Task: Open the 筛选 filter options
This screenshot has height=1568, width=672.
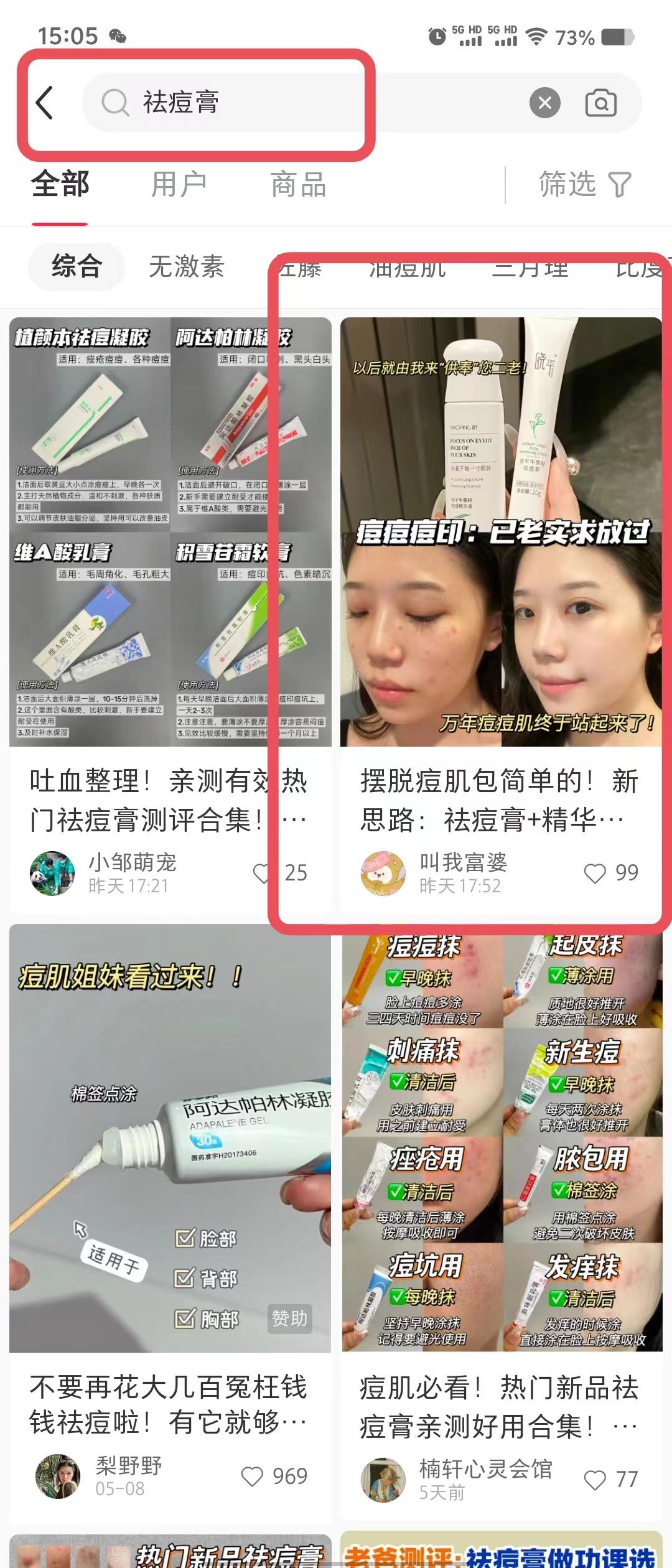Action: point(584,185)
